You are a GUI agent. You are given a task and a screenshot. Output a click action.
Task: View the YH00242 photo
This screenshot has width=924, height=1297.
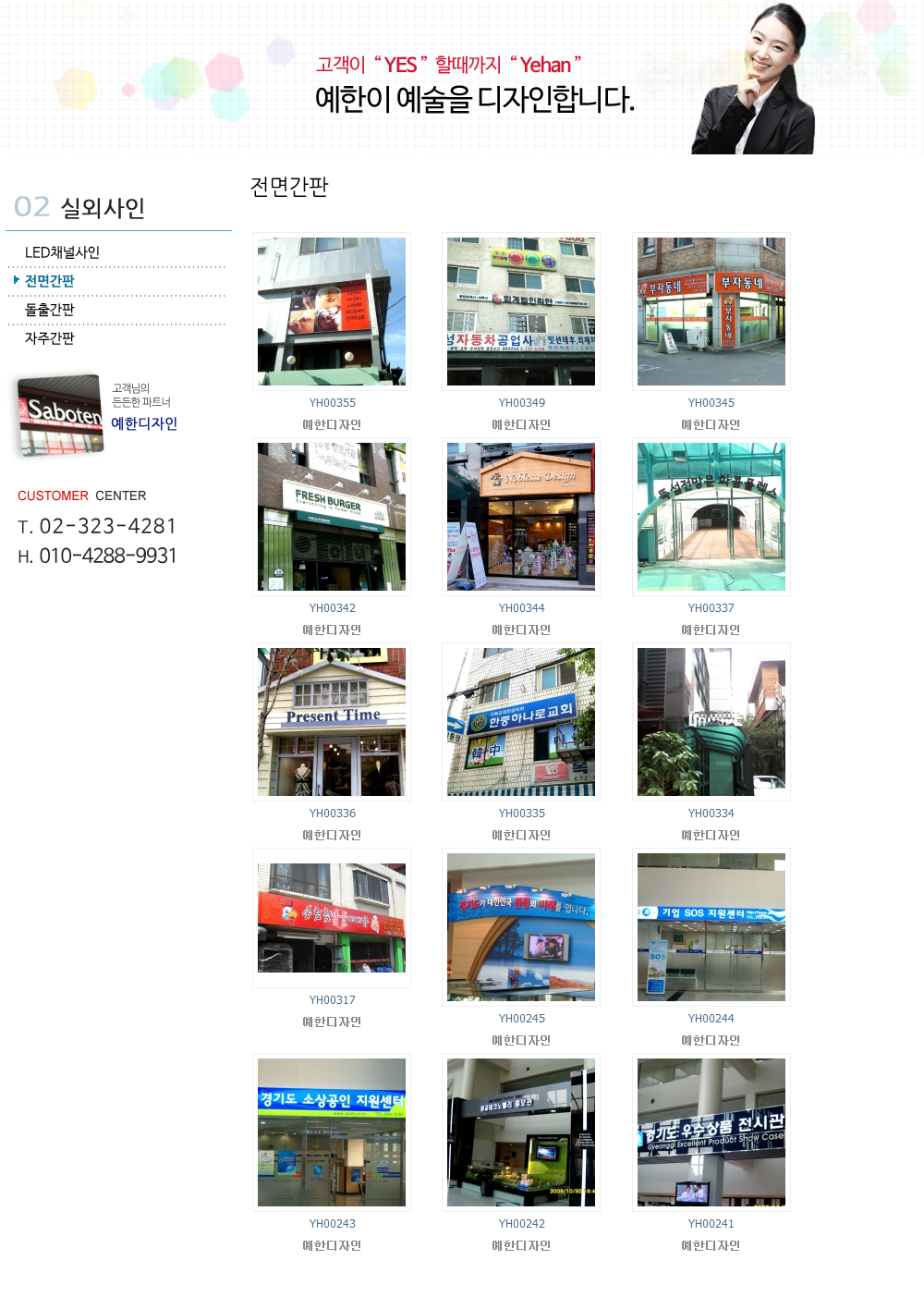(521, 1132)
